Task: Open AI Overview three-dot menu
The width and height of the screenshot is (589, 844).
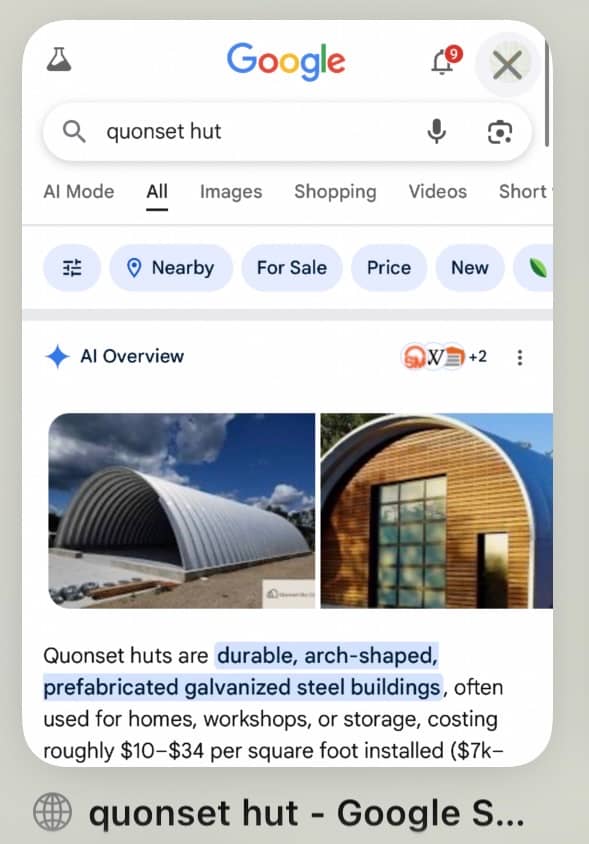Action: 520,357
